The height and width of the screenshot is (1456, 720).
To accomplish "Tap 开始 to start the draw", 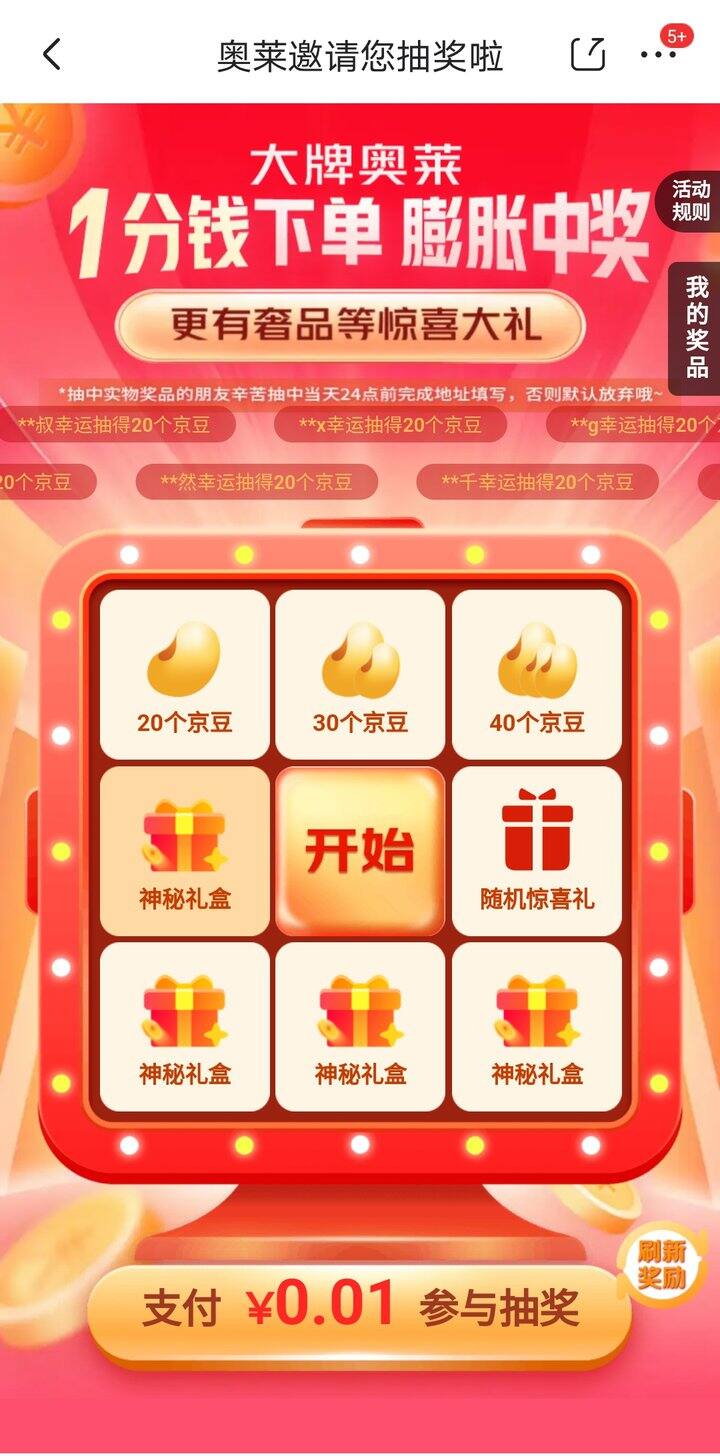I will pos(360,851).
